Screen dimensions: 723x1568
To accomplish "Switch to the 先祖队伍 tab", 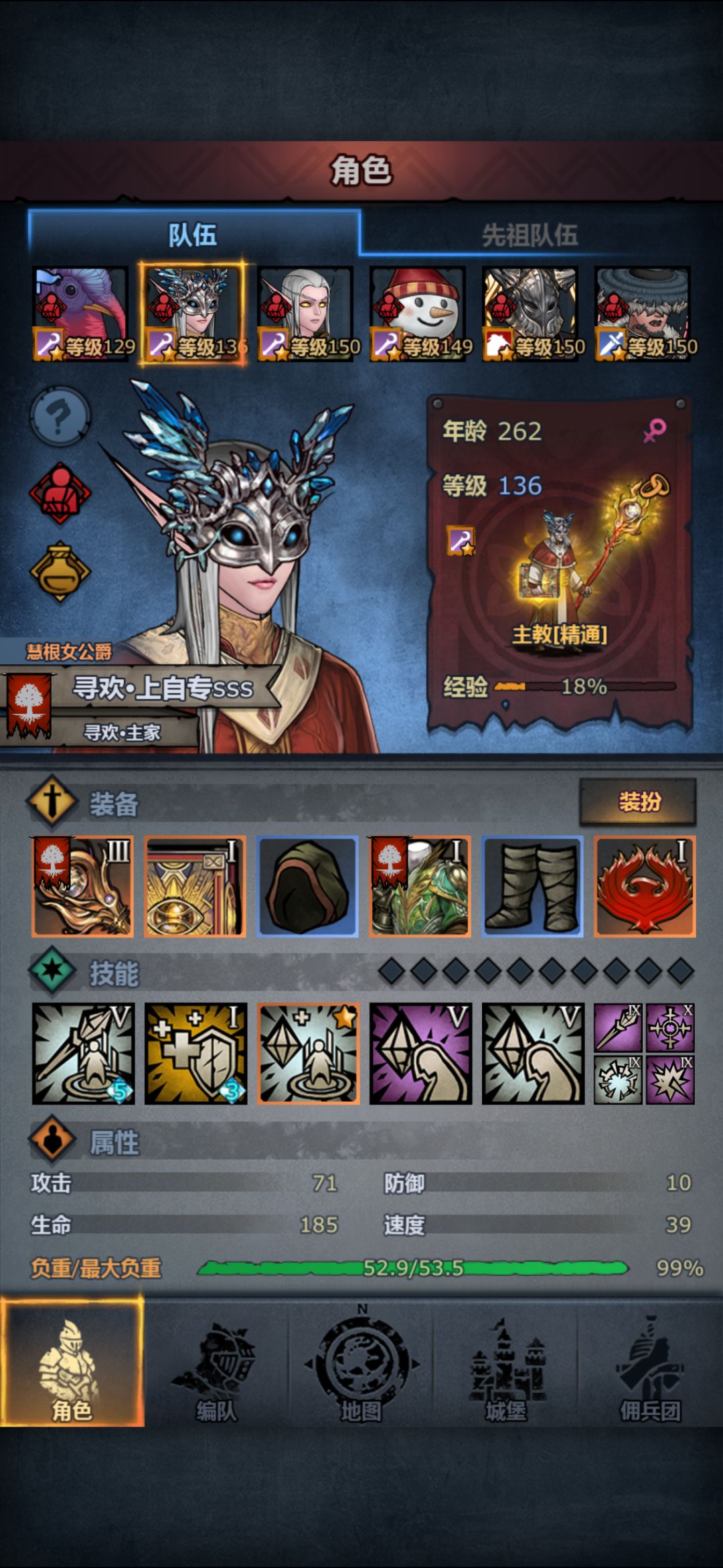I will coord(529,234).
